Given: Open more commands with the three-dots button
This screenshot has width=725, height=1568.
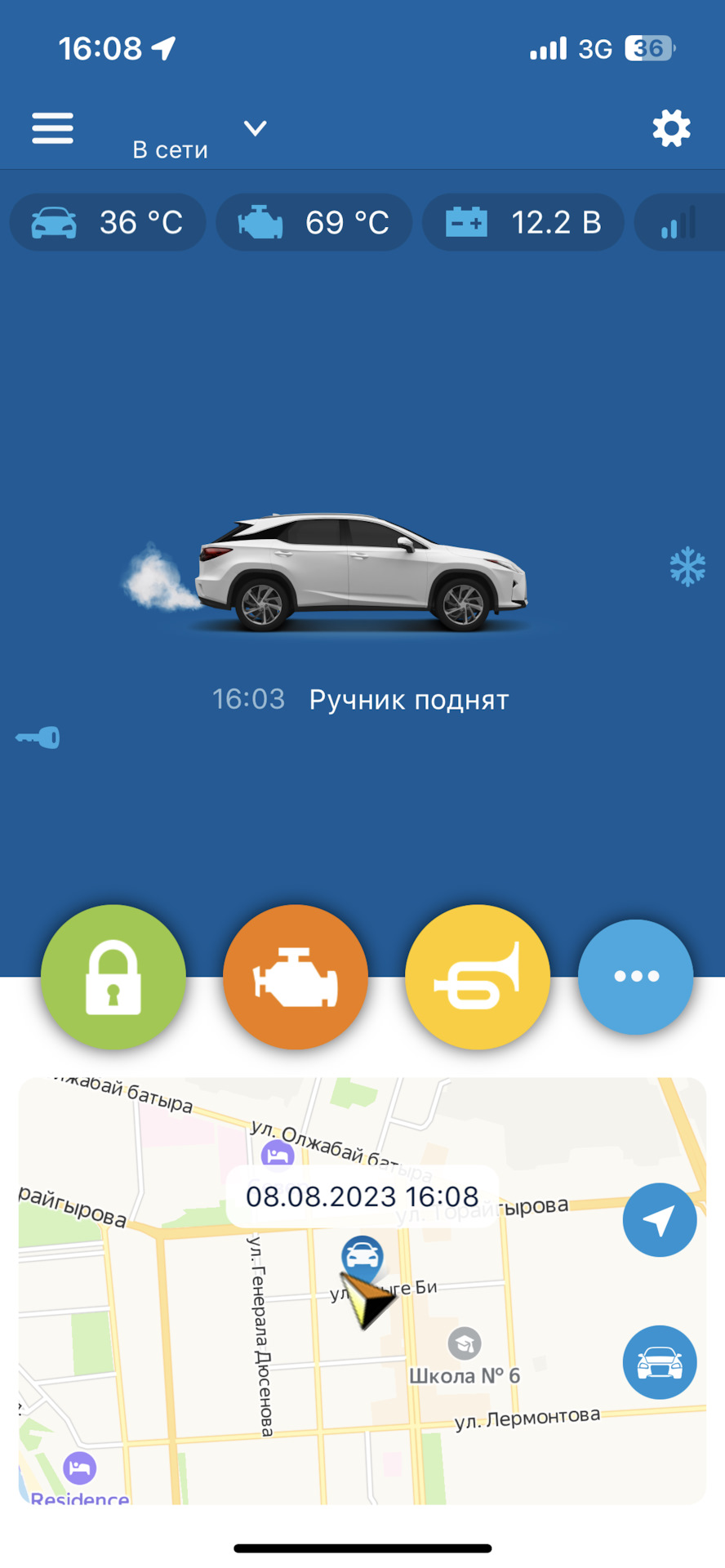Looking at the screenshot, I should [635, 977].
